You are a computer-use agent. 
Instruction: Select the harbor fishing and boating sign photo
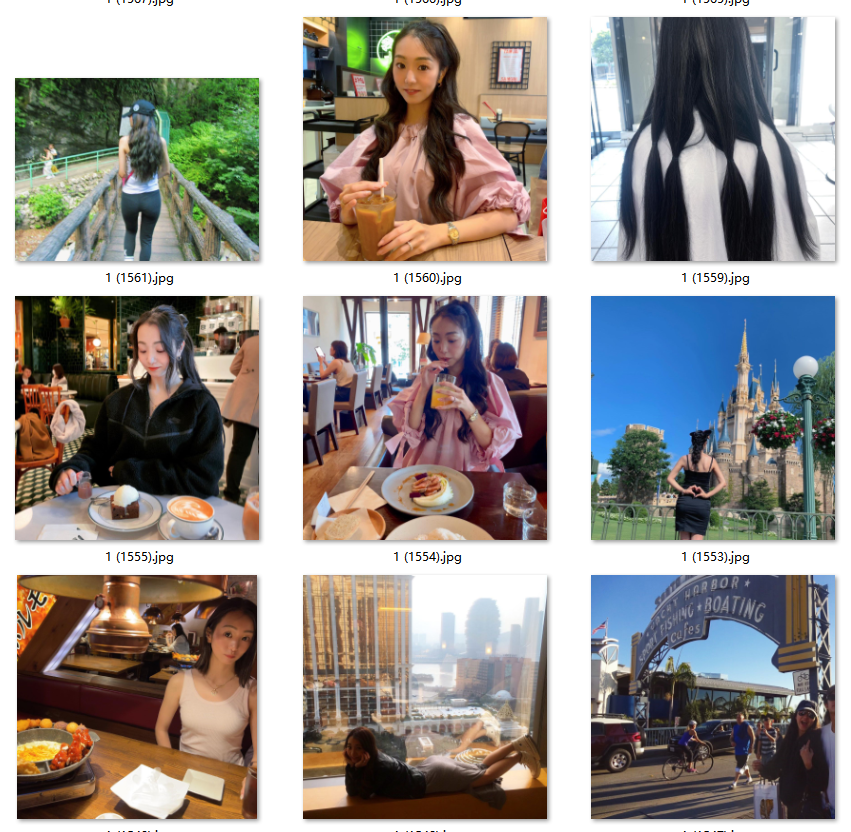click(713, 697)
